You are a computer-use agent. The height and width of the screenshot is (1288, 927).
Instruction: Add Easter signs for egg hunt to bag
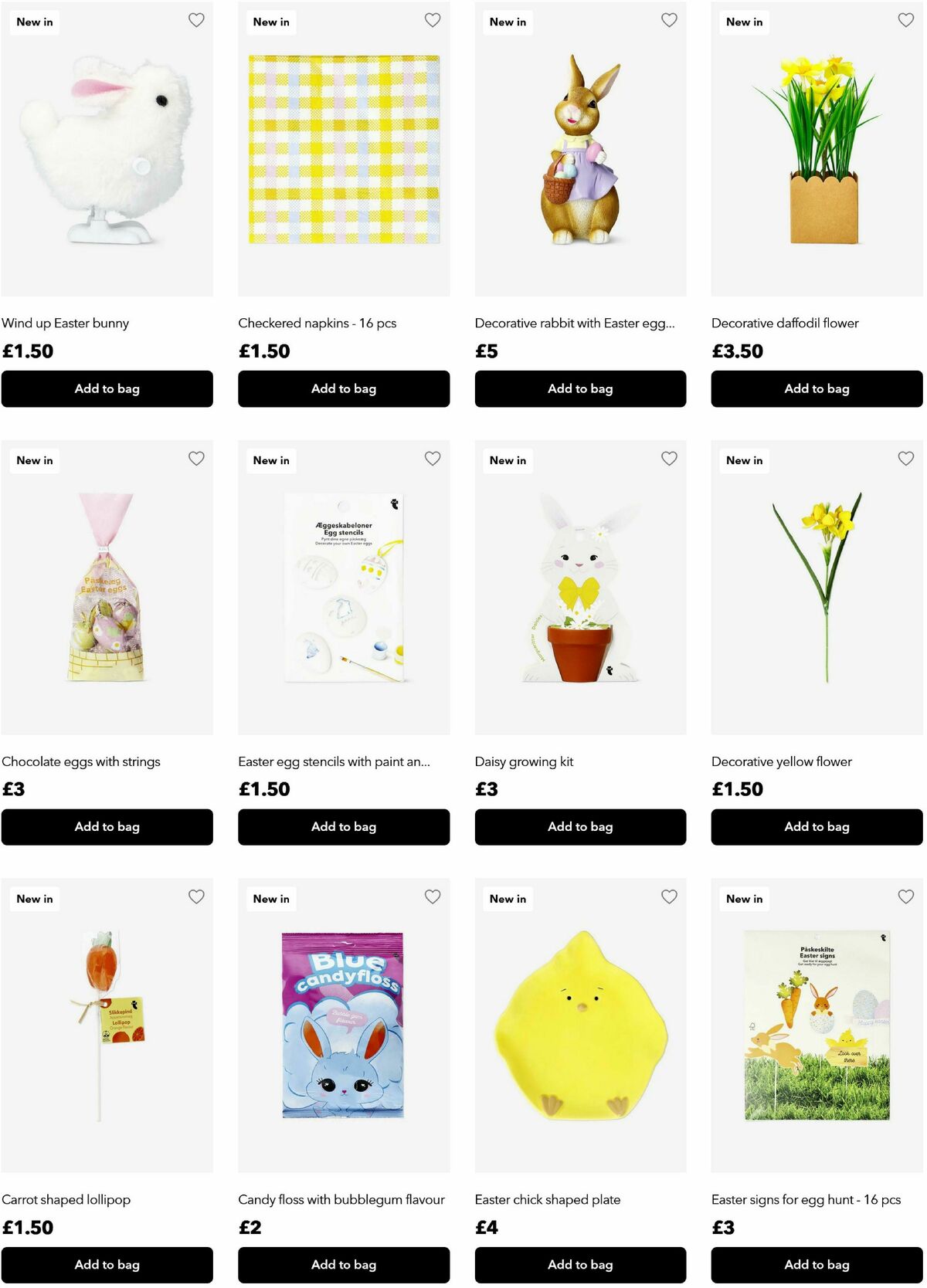tap(817, 1265)
